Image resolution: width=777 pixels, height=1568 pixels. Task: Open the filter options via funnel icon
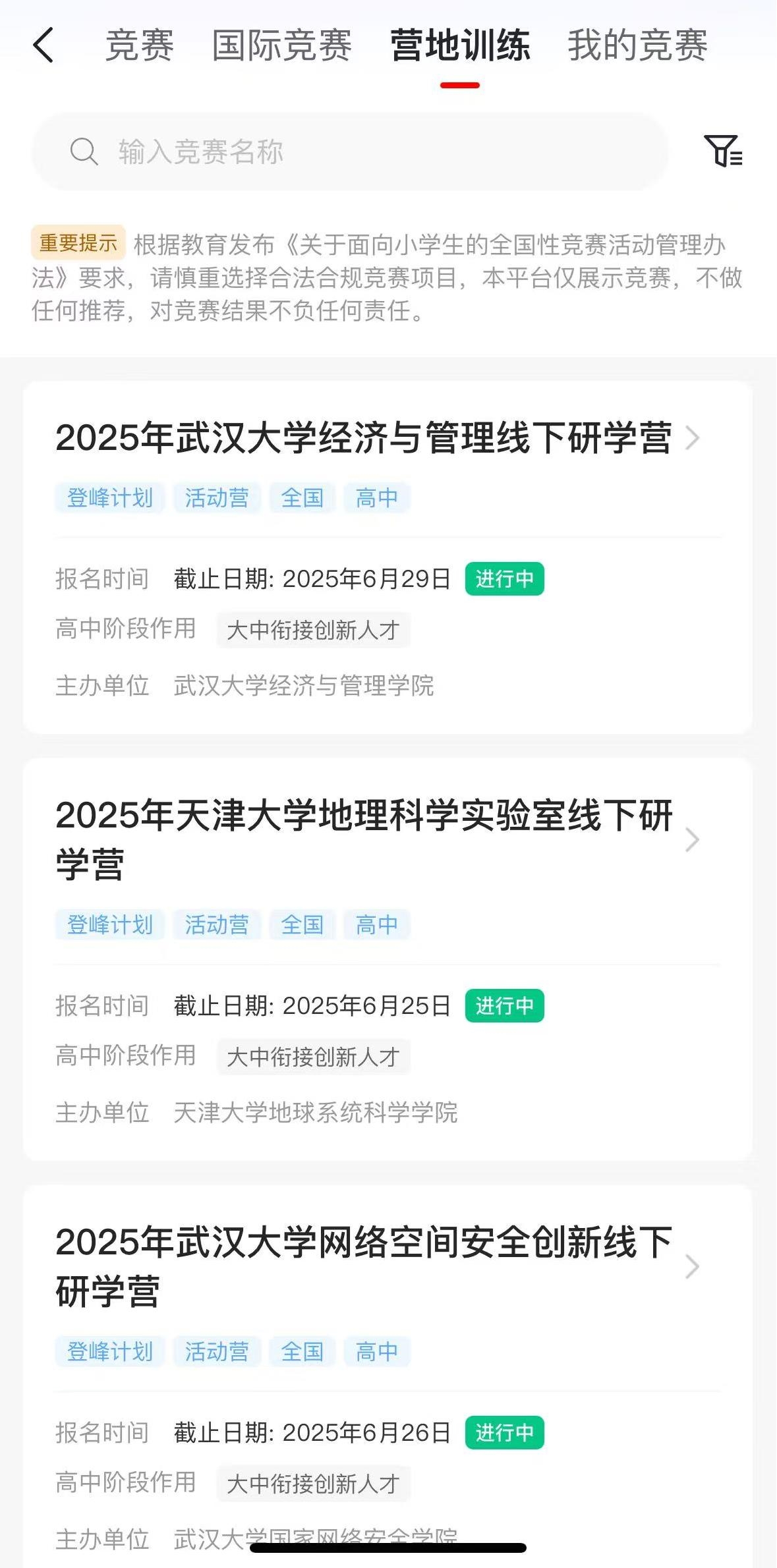pos(726,153)
